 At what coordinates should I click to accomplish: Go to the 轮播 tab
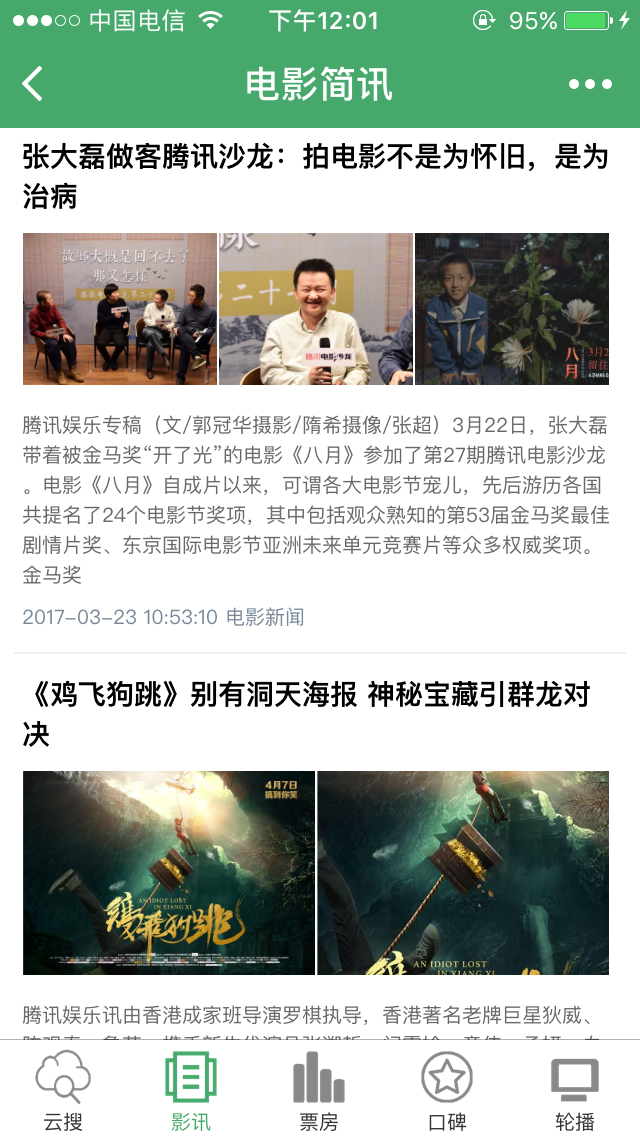point(575,1091)
